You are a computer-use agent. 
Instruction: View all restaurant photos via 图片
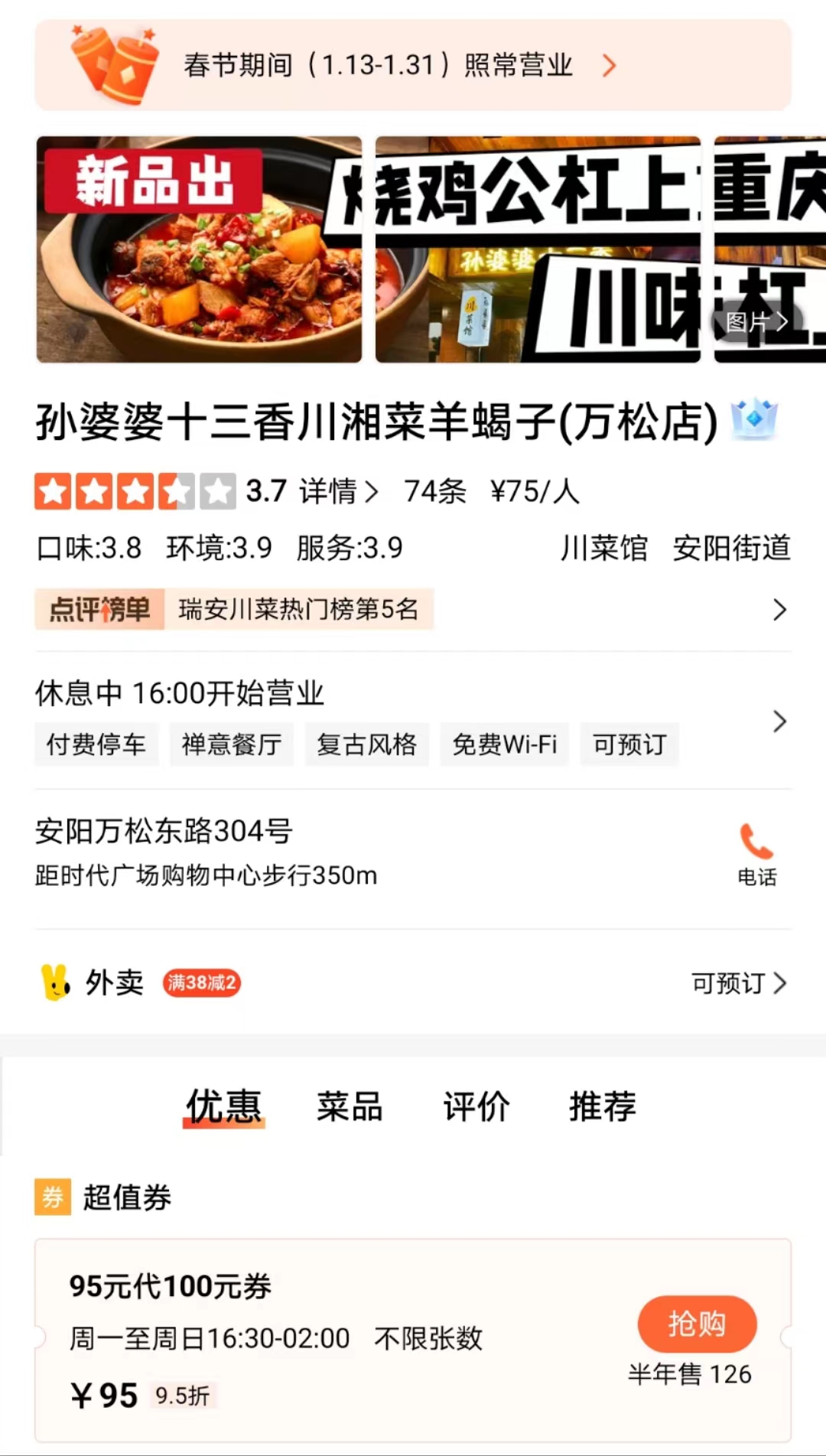756,322
